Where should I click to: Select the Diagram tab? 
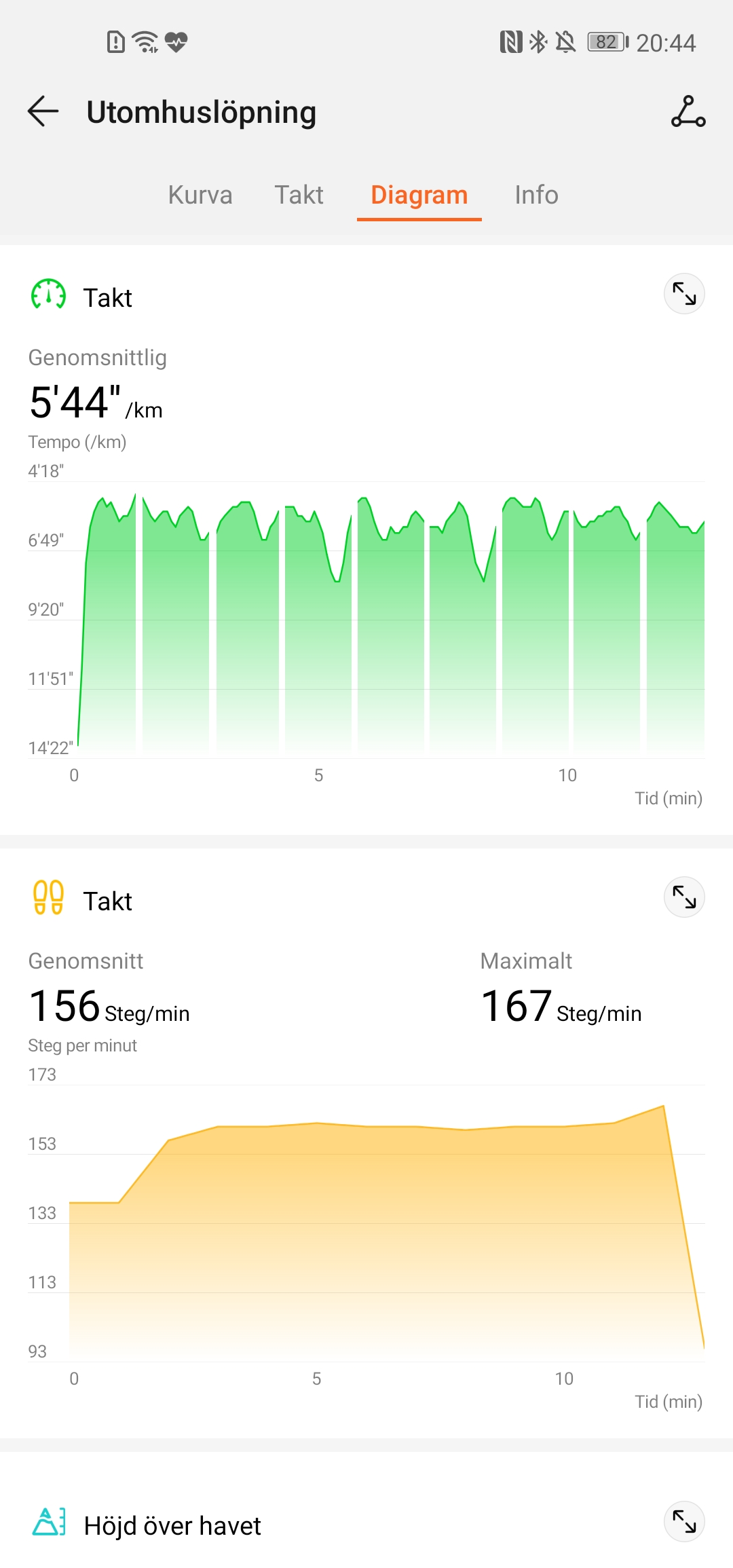pyautogui.click(x=419, y=195)
